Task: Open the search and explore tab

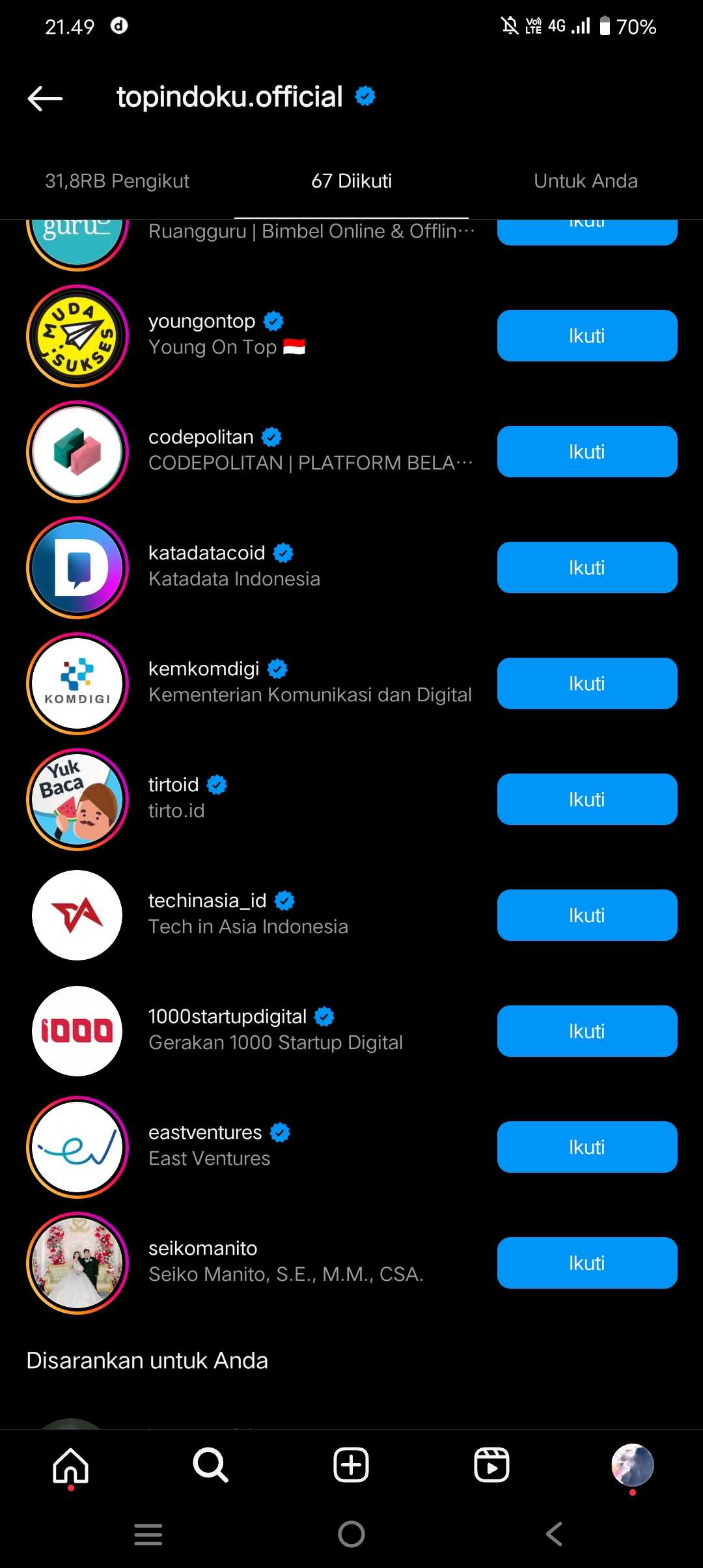Action: tap(210, 1465)
